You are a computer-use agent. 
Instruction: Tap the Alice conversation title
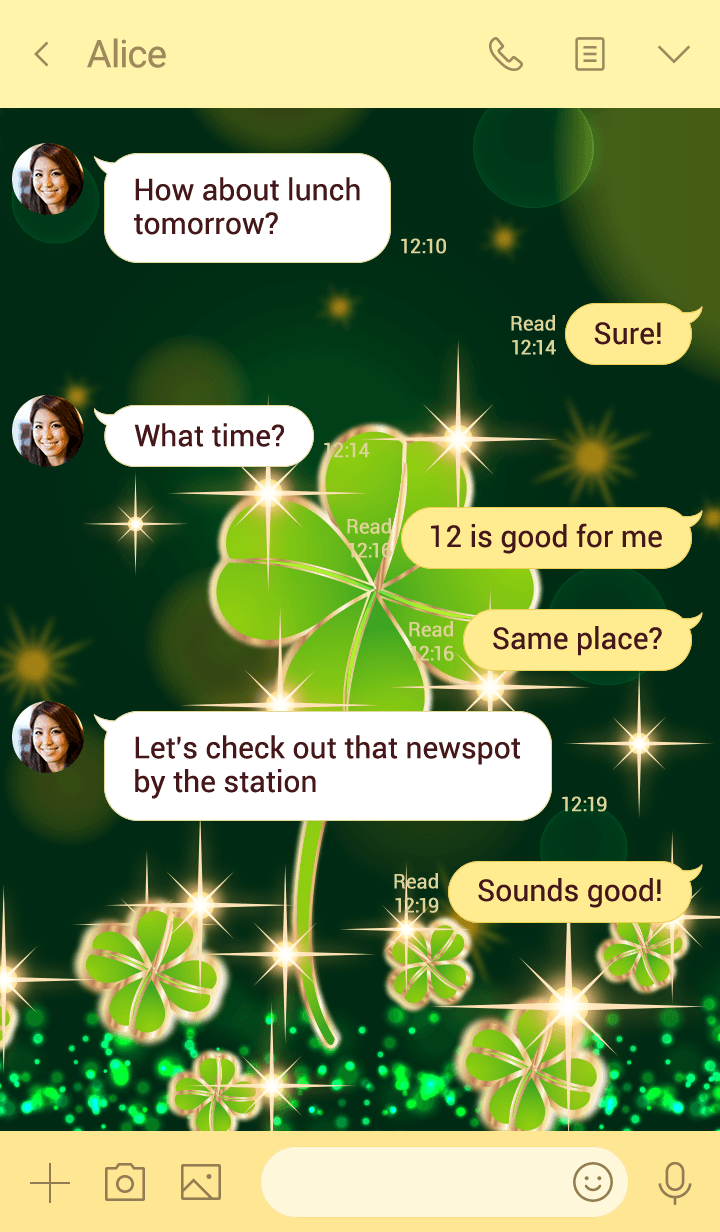pos(126,55)
